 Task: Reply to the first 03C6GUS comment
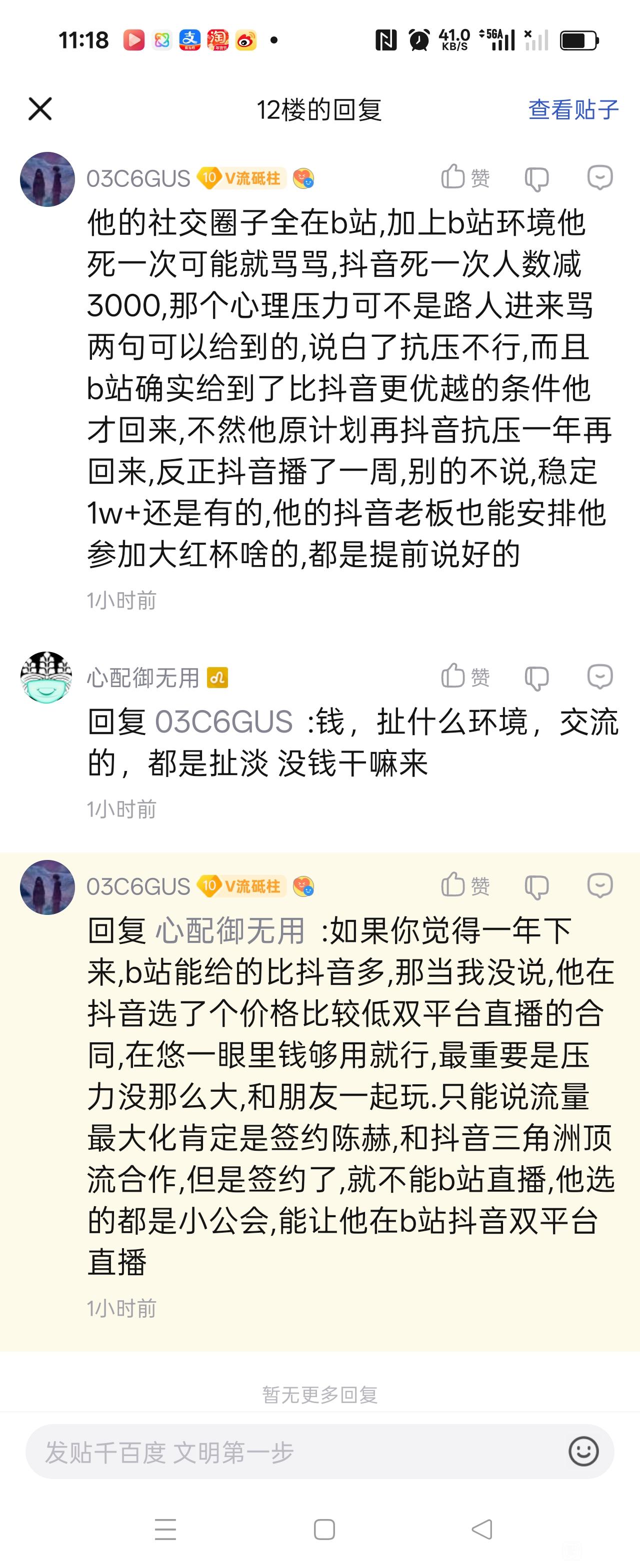[x=599, y=178]
